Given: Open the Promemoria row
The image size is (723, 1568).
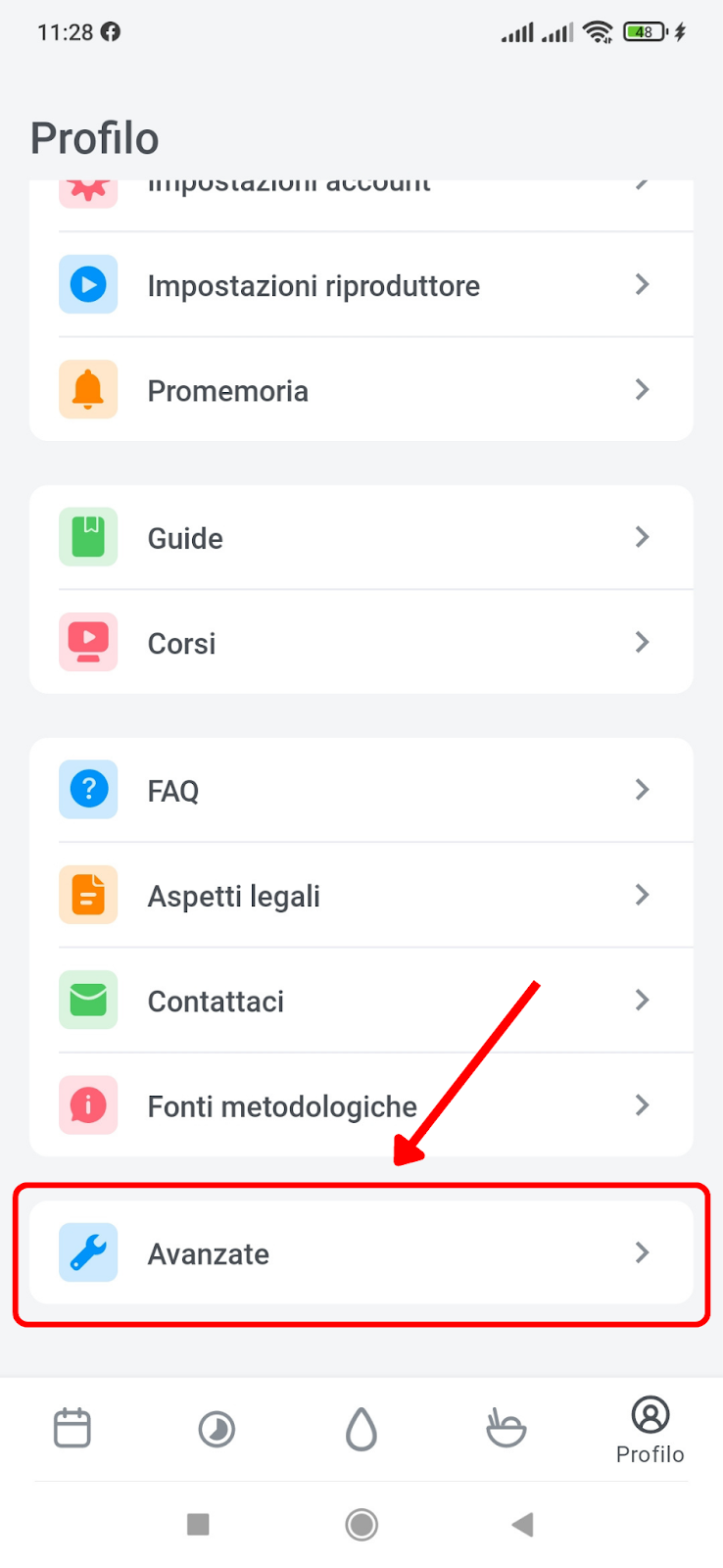Looking at the screenshot, I should 361,390.
